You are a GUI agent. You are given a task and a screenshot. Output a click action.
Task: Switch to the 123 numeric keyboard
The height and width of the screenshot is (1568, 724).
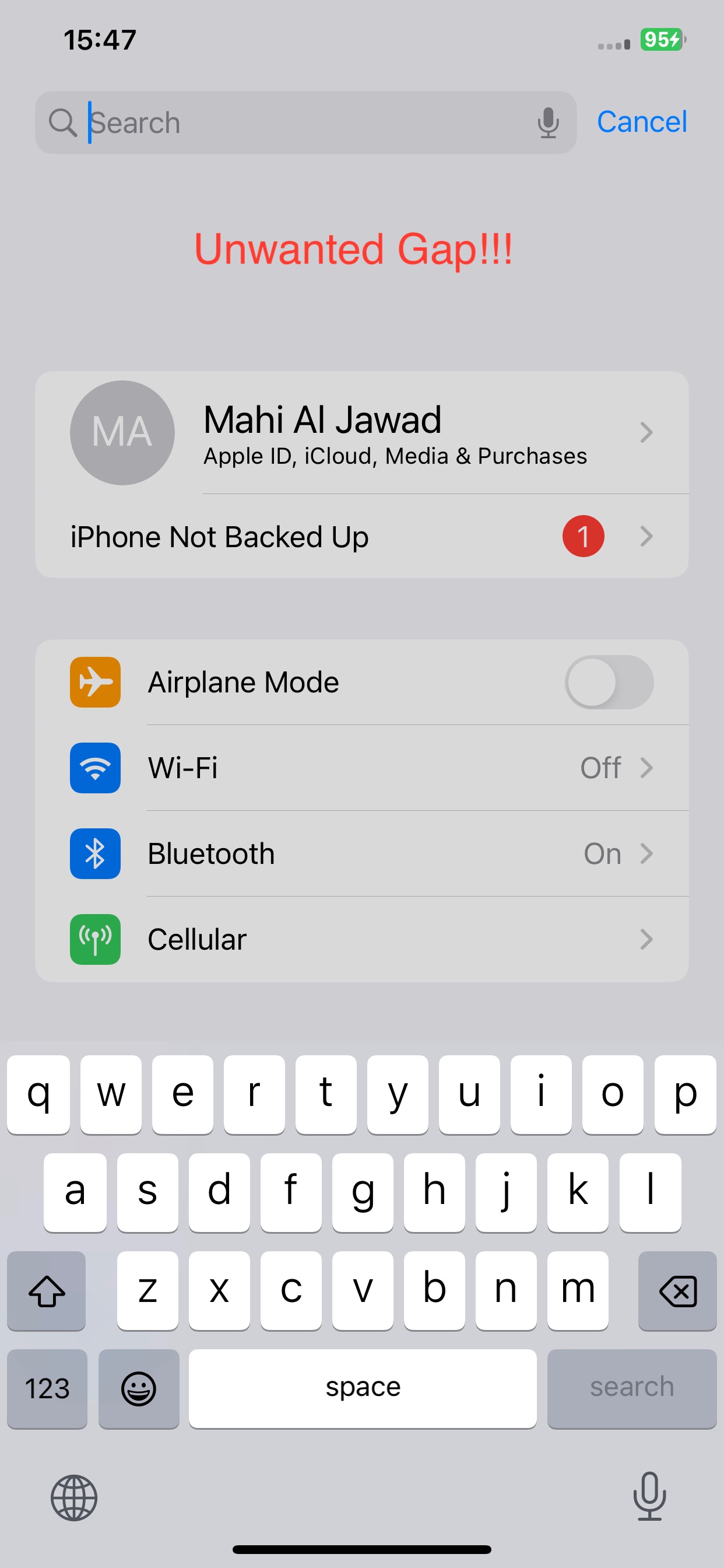point(47,1388)
